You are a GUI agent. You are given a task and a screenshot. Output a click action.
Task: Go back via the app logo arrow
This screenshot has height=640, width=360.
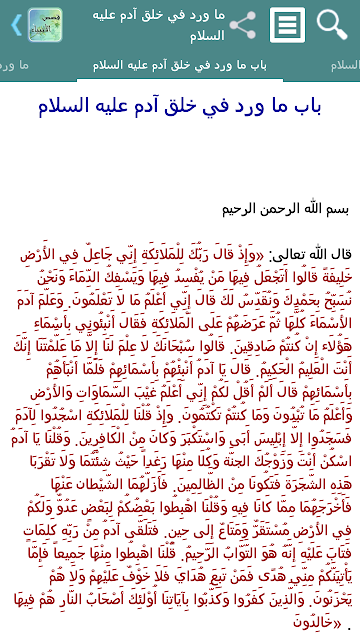tap(36, 25)
